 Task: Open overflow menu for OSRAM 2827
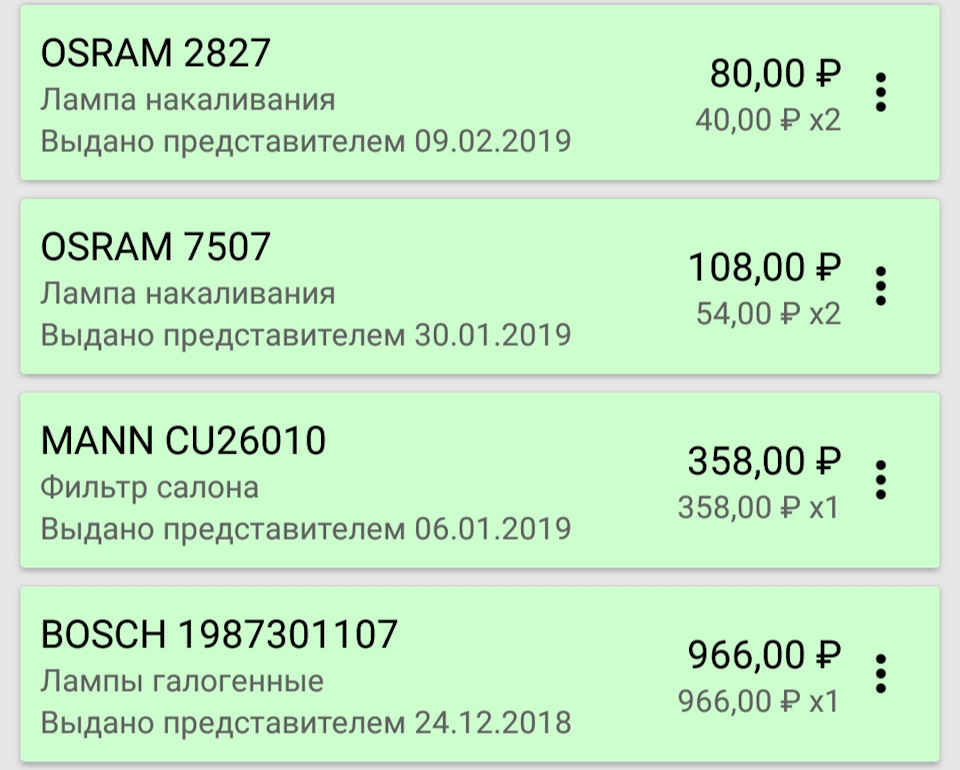(881, 93)
